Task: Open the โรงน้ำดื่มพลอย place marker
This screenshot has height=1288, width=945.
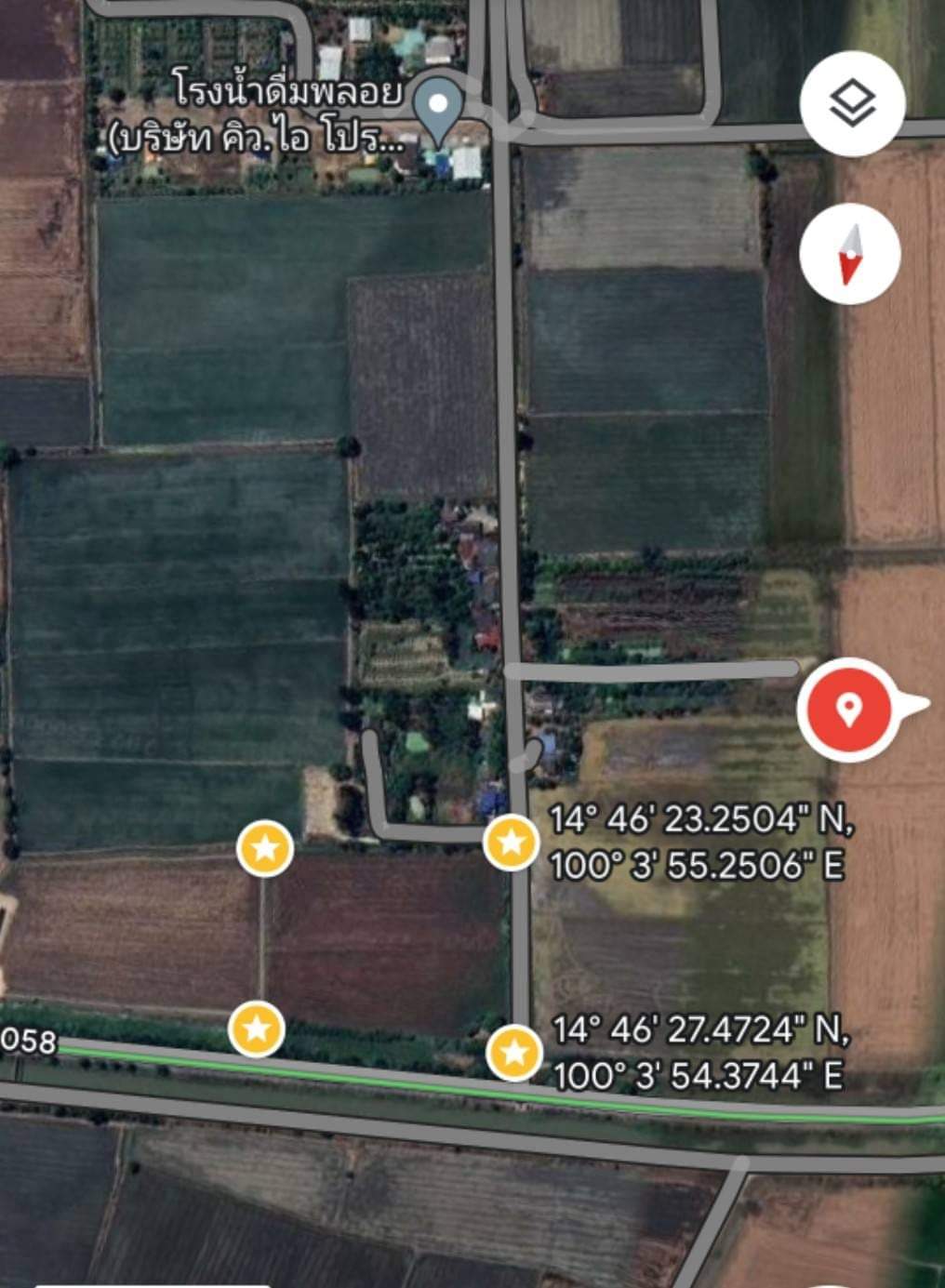Action: tap(438, 107)
